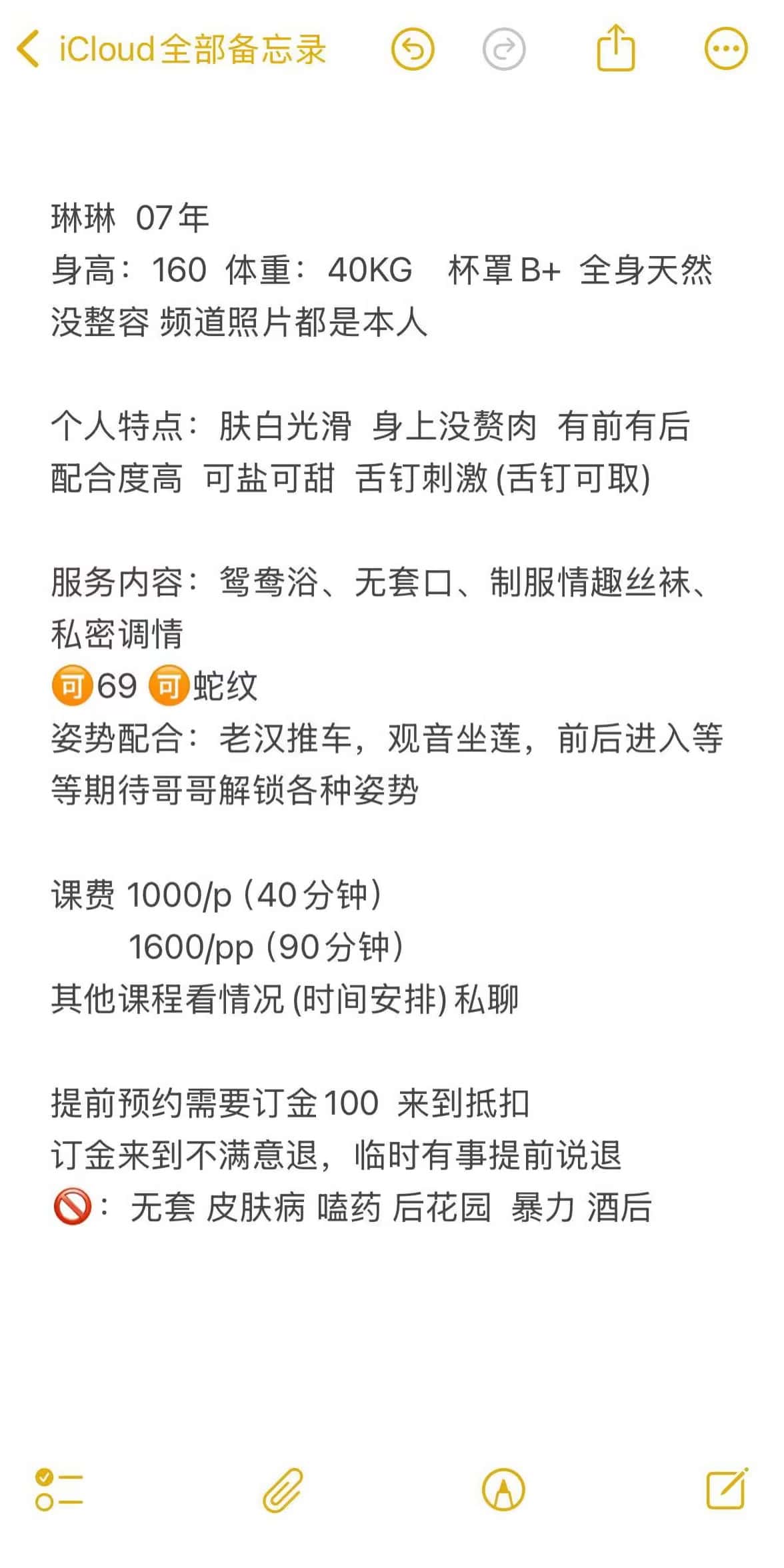Add an attachment with the paperclip
Image resolution: width=784 pixels, height=1568 pixels.
pos(283,1490)
